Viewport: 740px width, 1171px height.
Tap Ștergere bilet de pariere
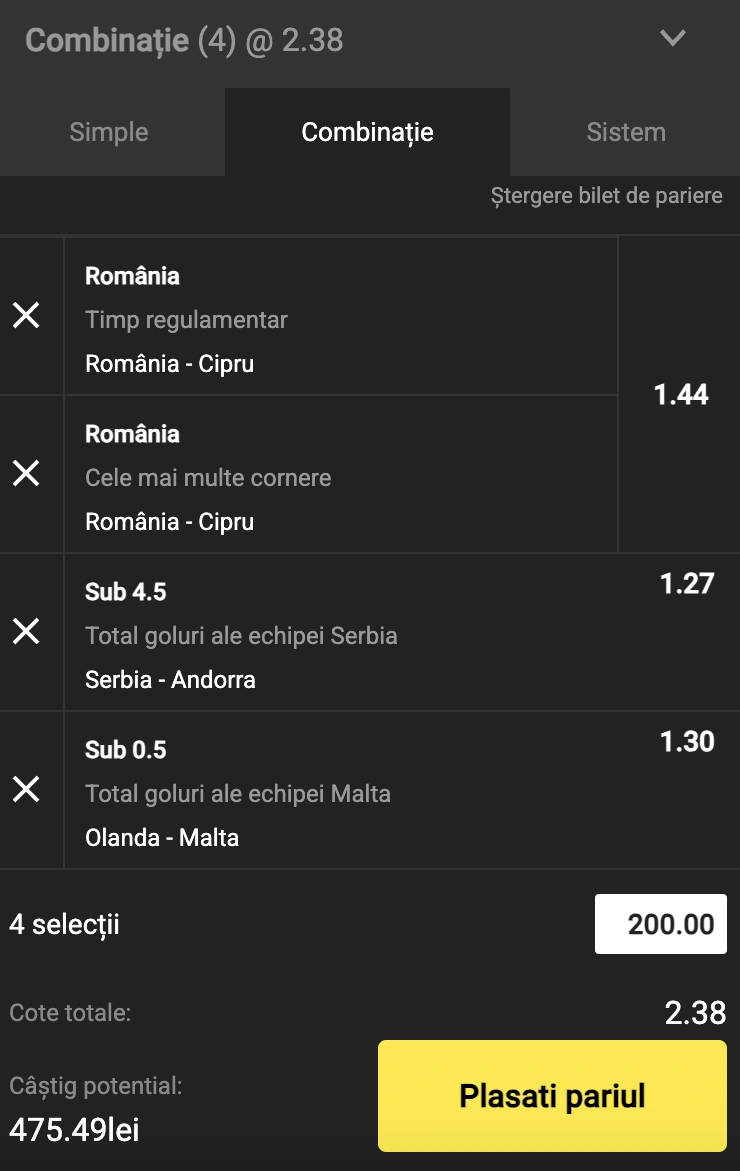pos(606,196)
